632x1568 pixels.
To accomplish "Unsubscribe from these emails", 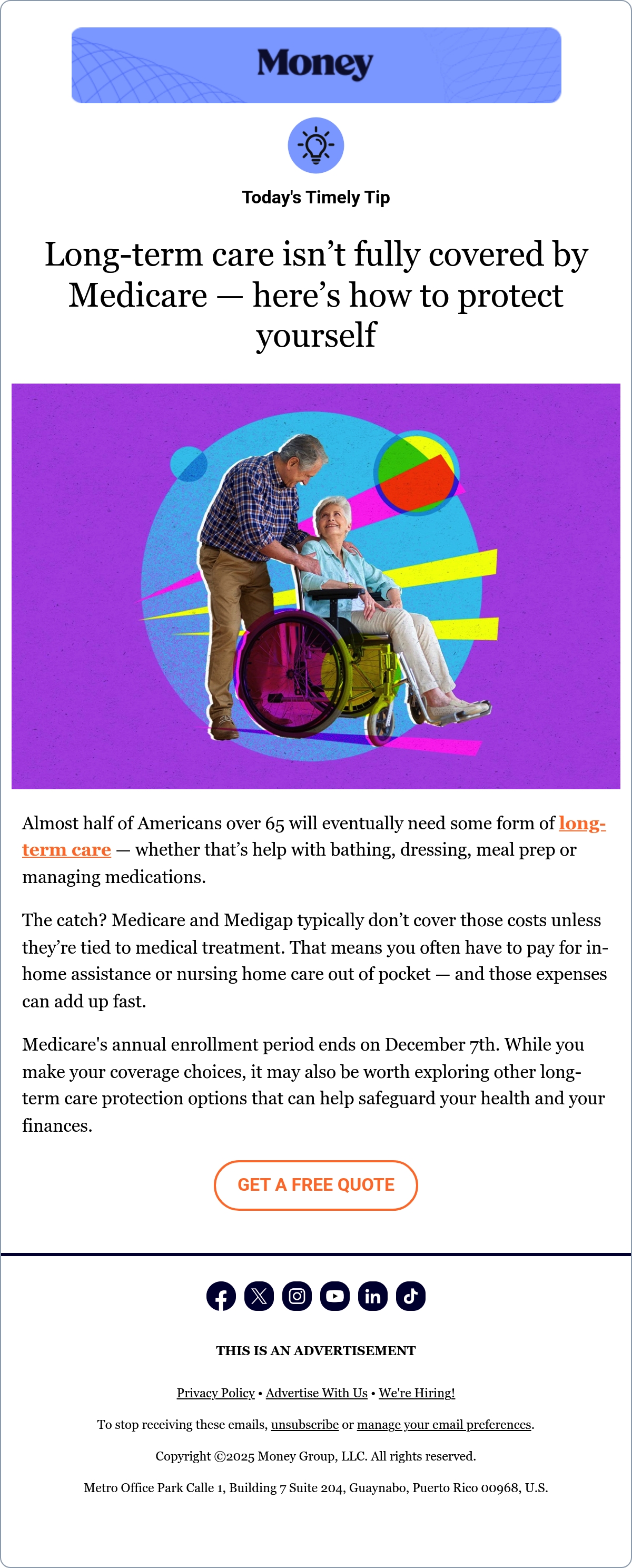I will pyautogui.click(x=305, y=1424).
